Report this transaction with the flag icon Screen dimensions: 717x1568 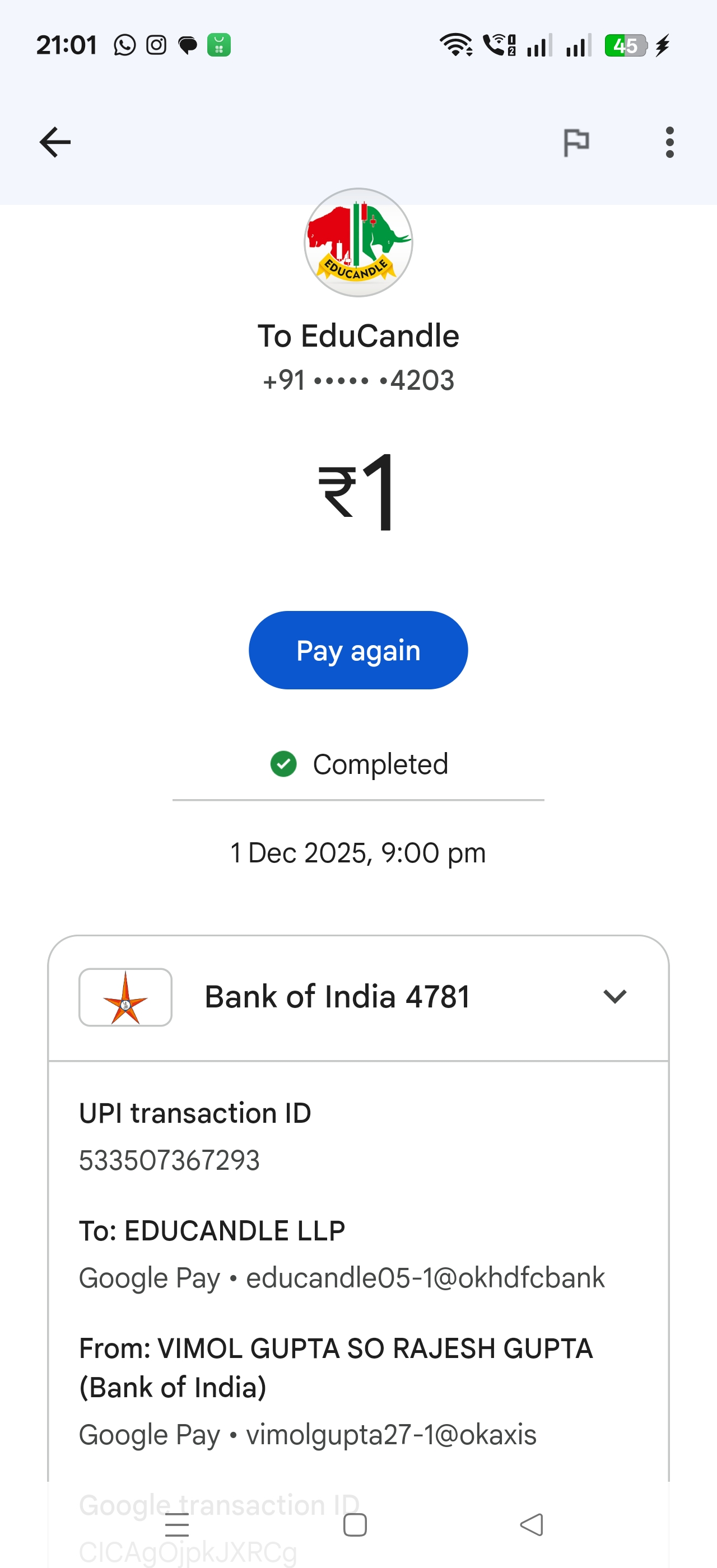(576, 142)
